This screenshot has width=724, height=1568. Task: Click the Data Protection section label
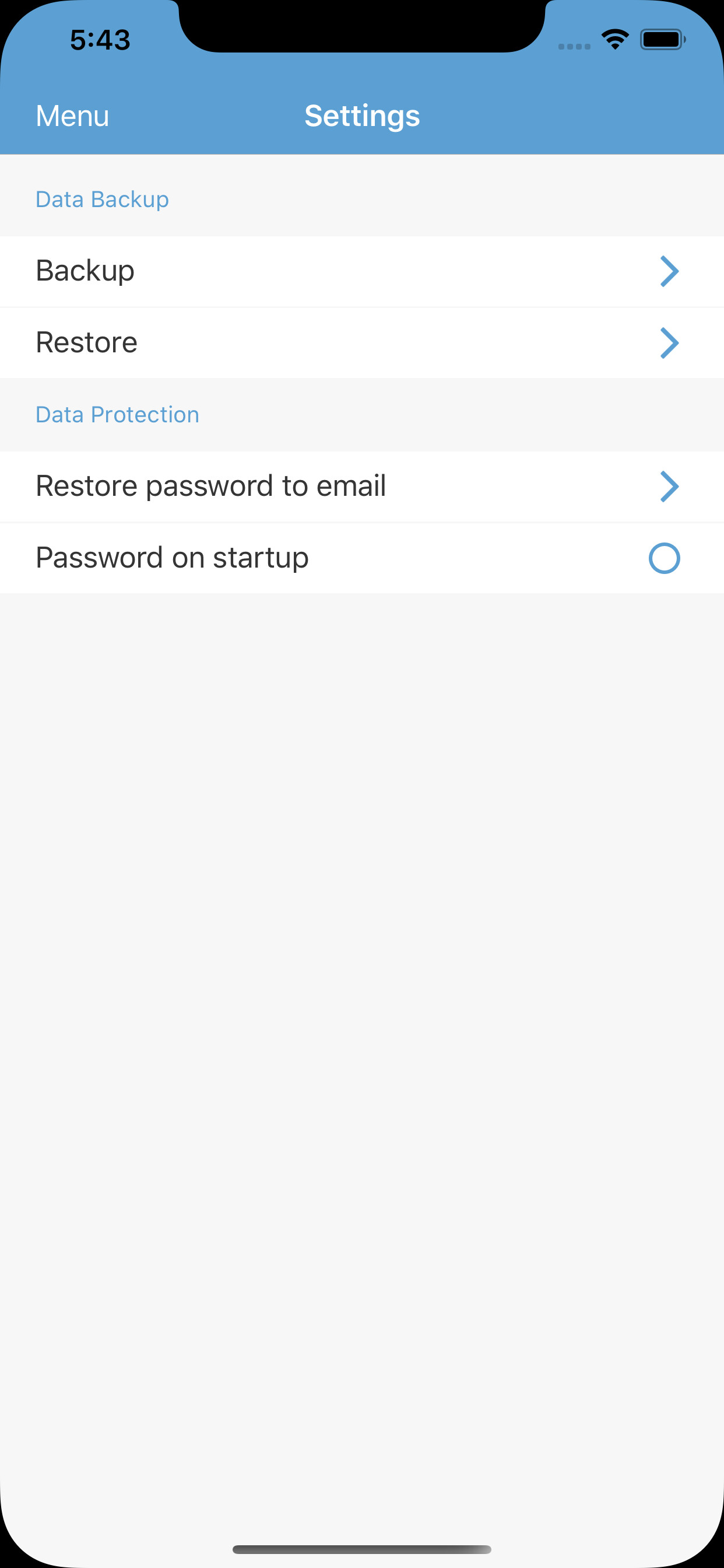tap(117, 415)
